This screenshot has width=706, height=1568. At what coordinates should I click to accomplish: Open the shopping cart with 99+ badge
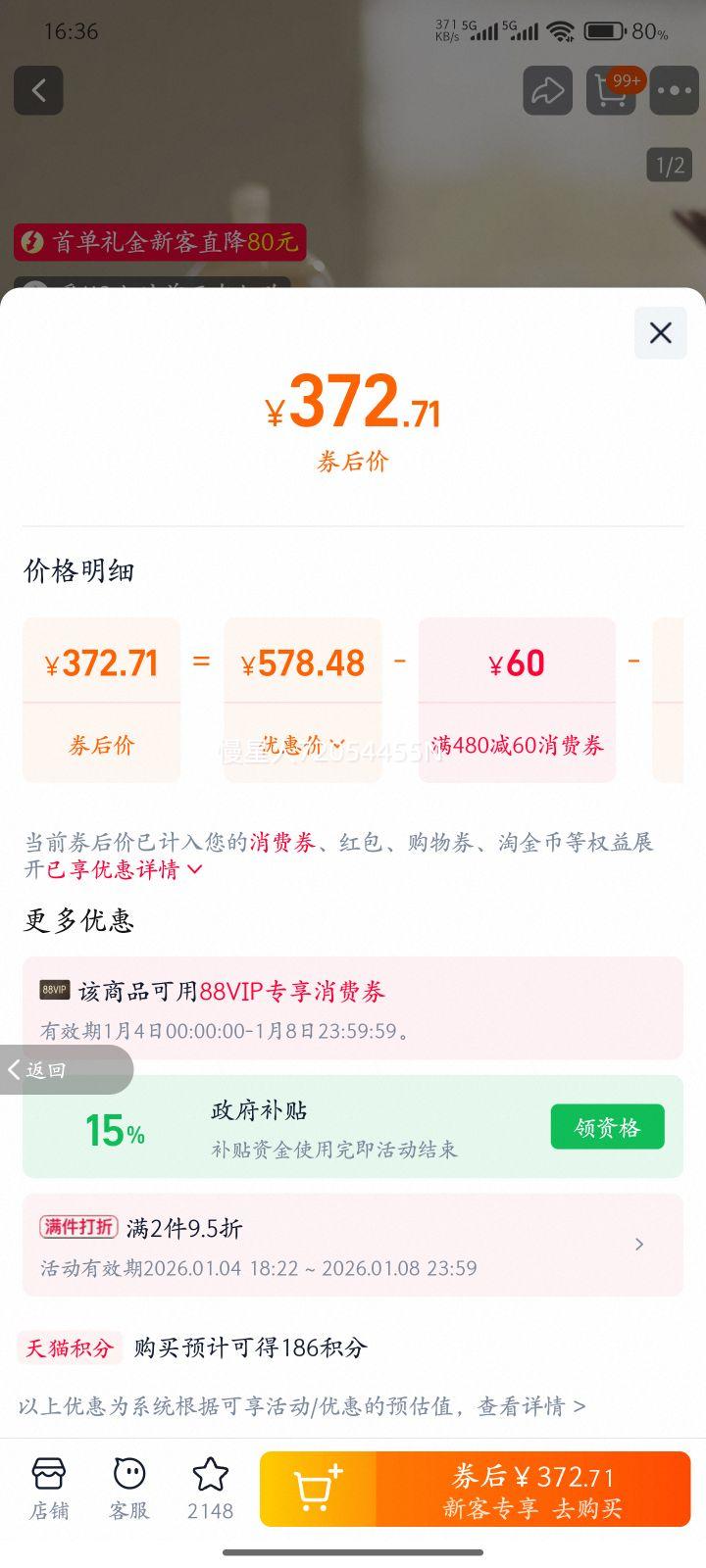pos(610,90)
